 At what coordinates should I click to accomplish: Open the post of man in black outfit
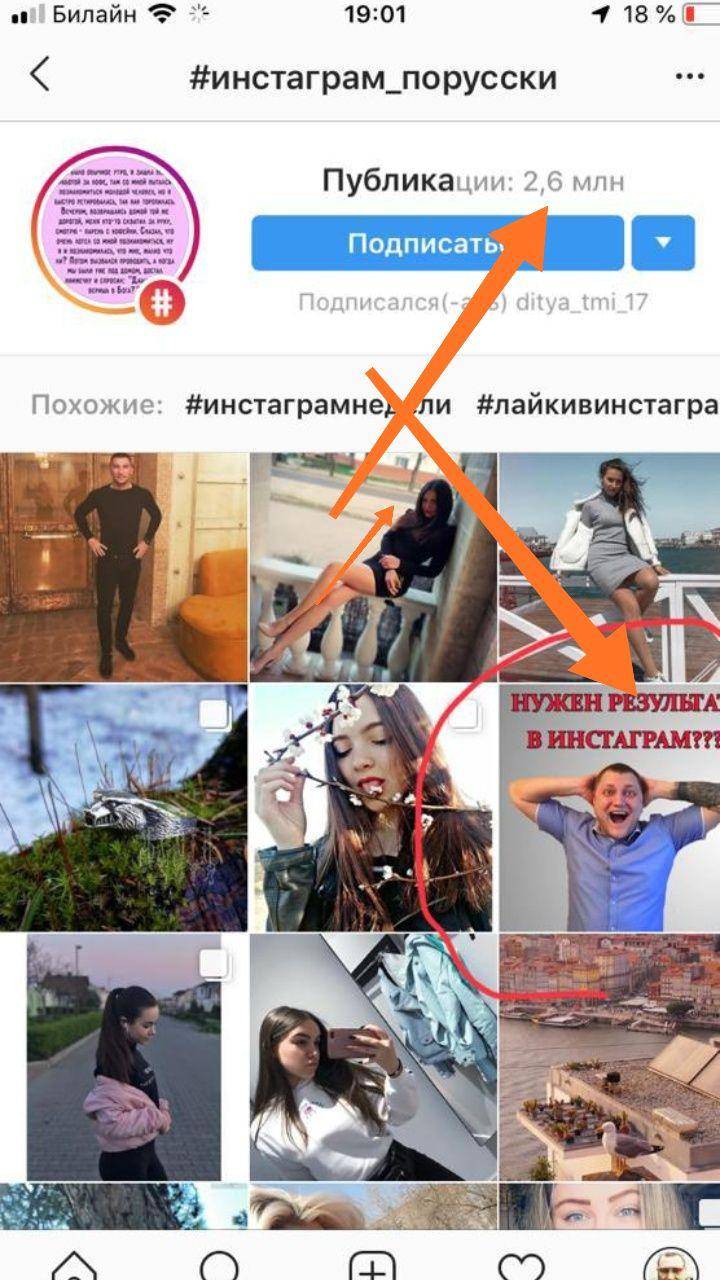click(123, 567)
